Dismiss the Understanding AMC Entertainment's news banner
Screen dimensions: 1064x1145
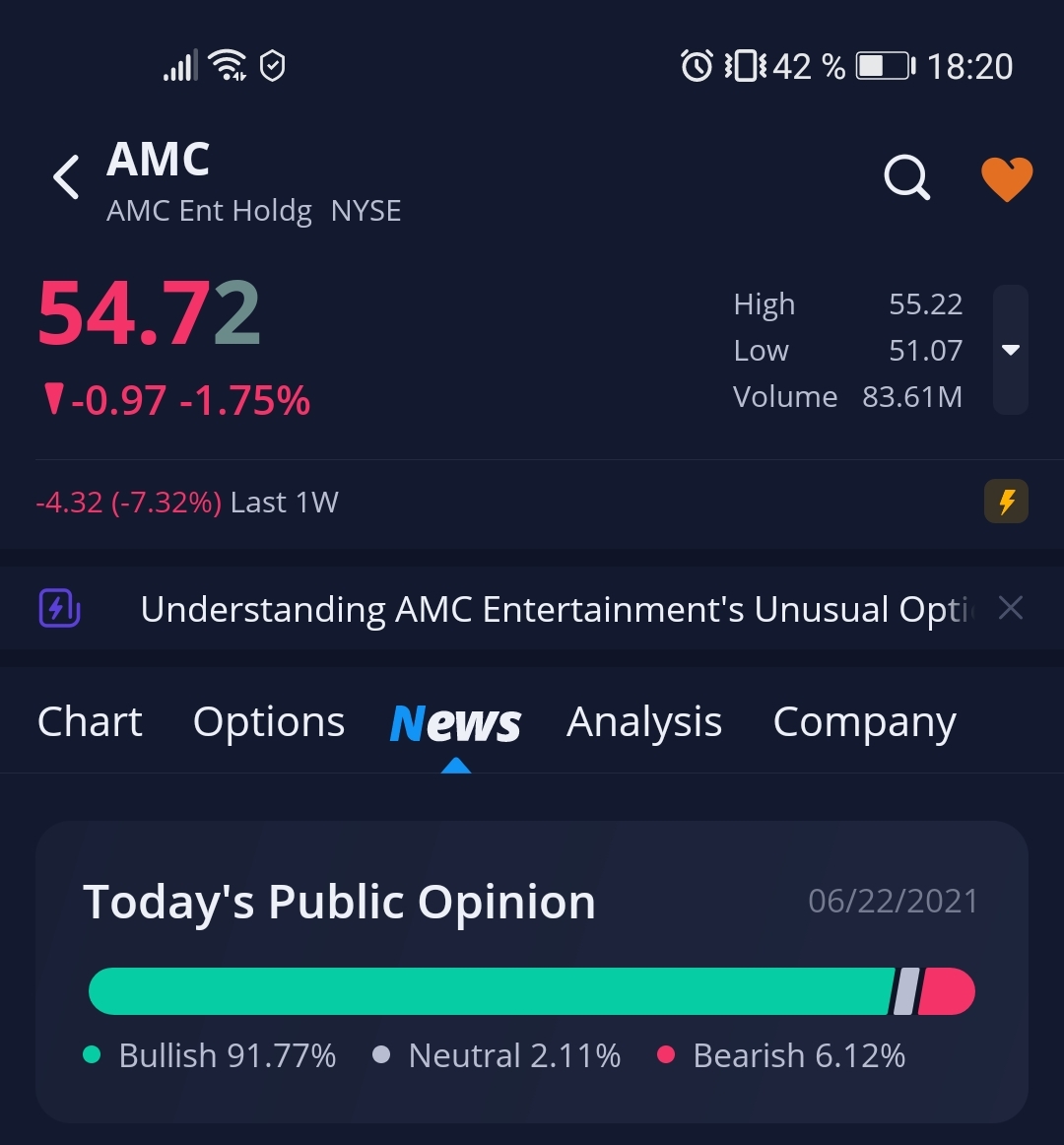pos(1011,608)
